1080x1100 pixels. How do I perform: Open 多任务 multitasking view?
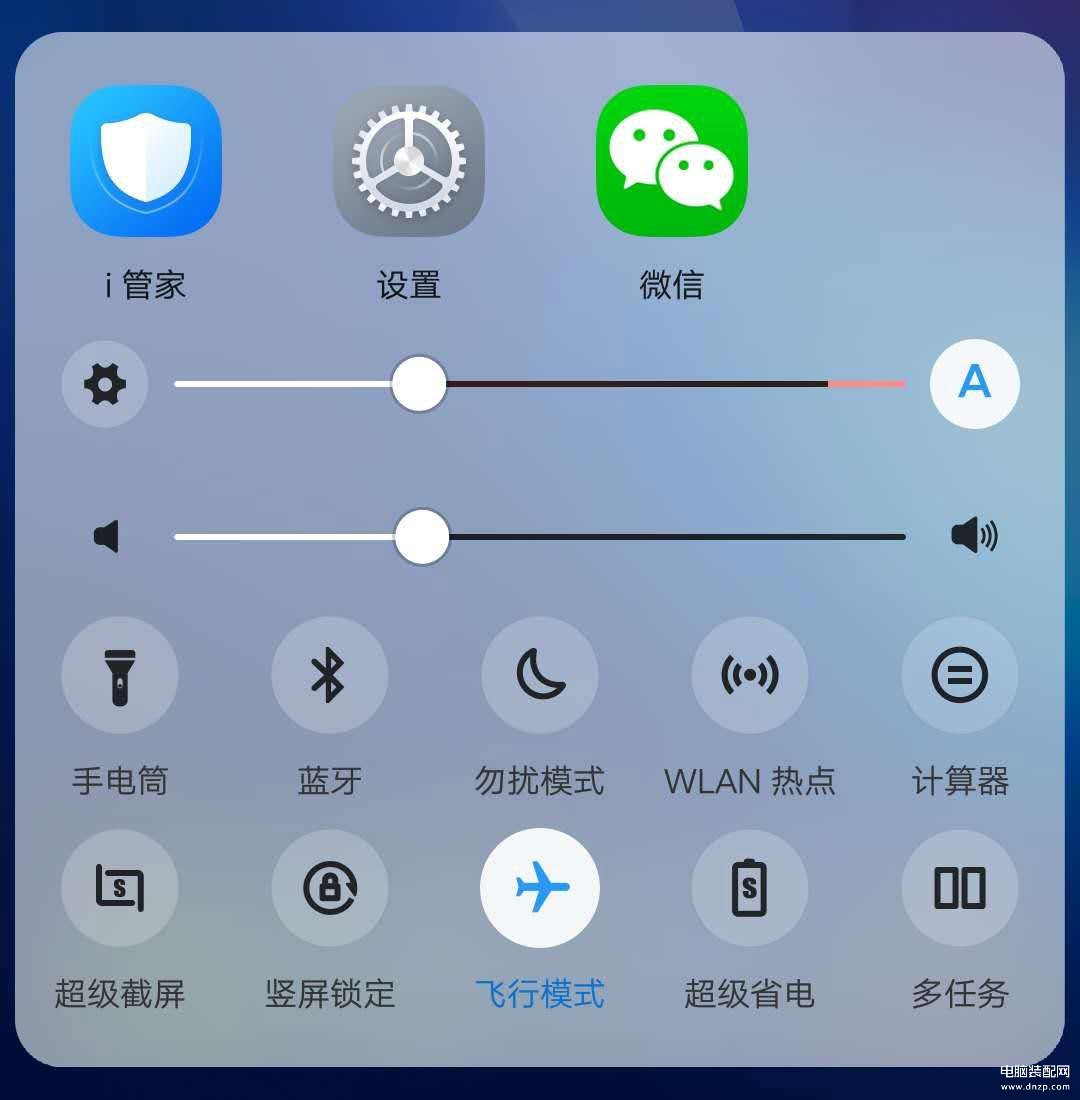(x=960, y=888)
